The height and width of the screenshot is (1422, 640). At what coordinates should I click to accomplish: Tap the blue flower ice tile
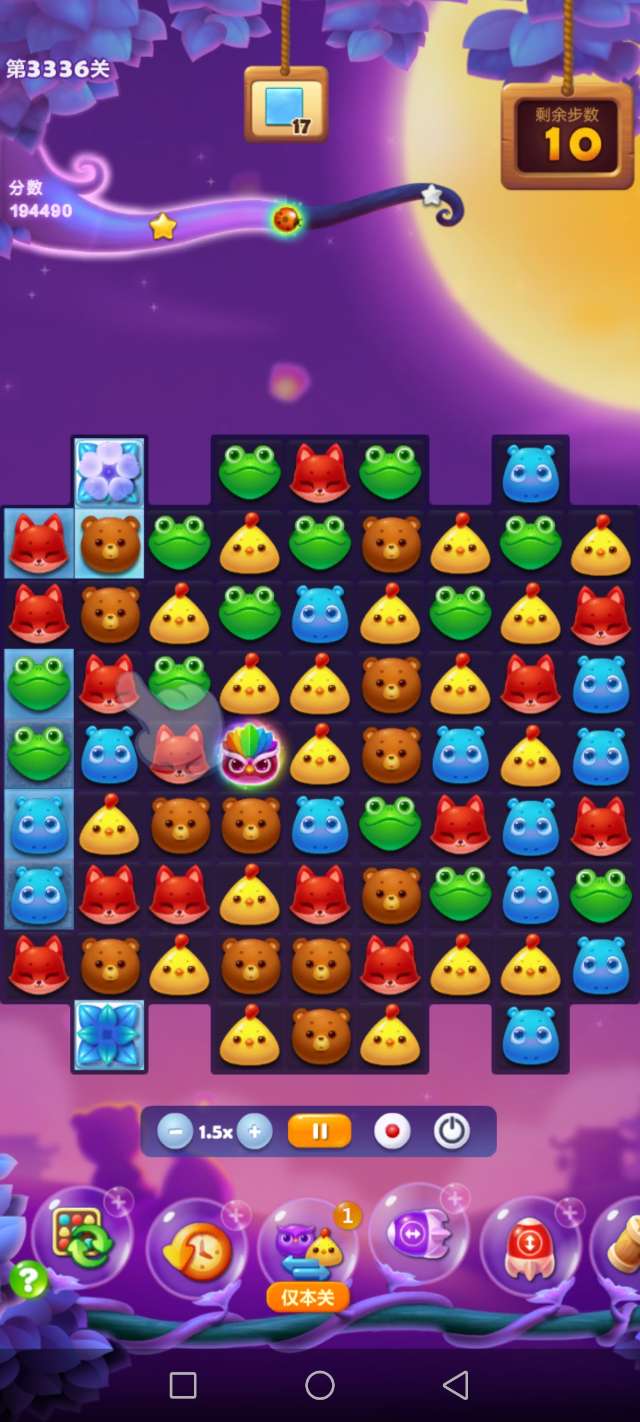click(x=109, y=1035)
